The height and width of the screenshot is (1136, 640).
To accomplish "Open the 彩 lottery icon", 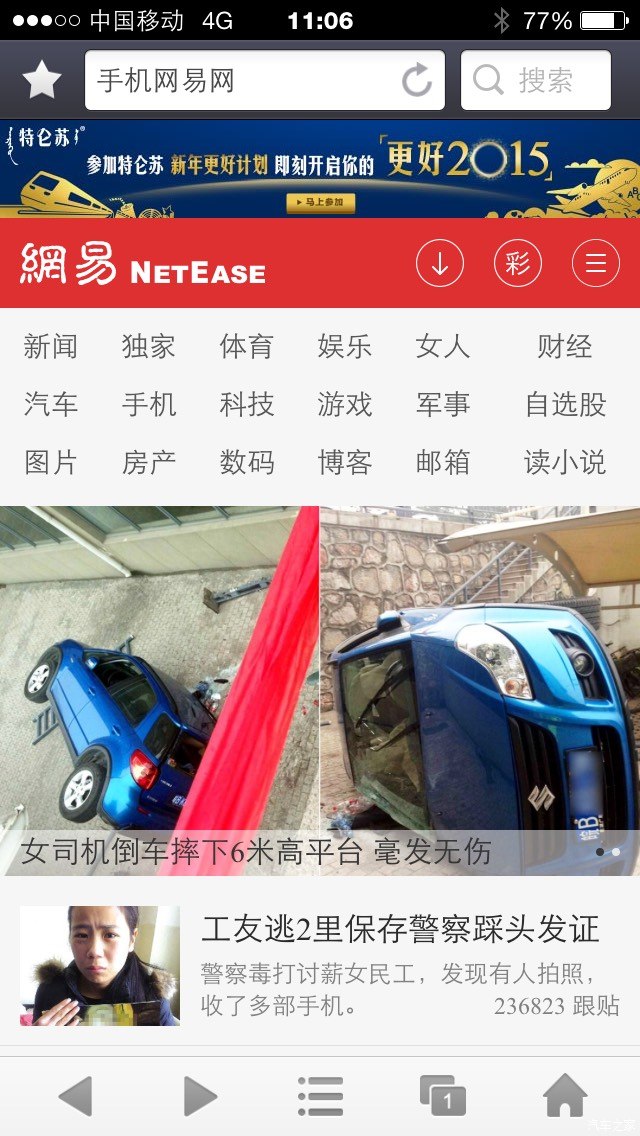I will [x=518, y=264].
